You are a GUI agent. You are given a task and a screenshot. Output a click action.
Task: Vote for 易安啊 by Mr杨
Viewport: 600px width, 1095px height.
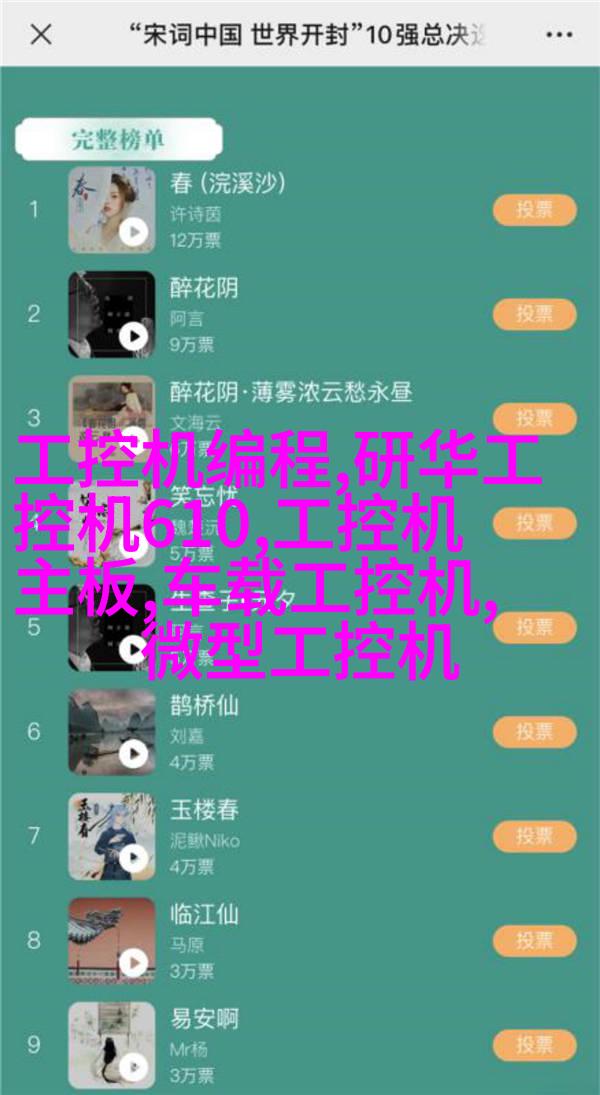534,1044
